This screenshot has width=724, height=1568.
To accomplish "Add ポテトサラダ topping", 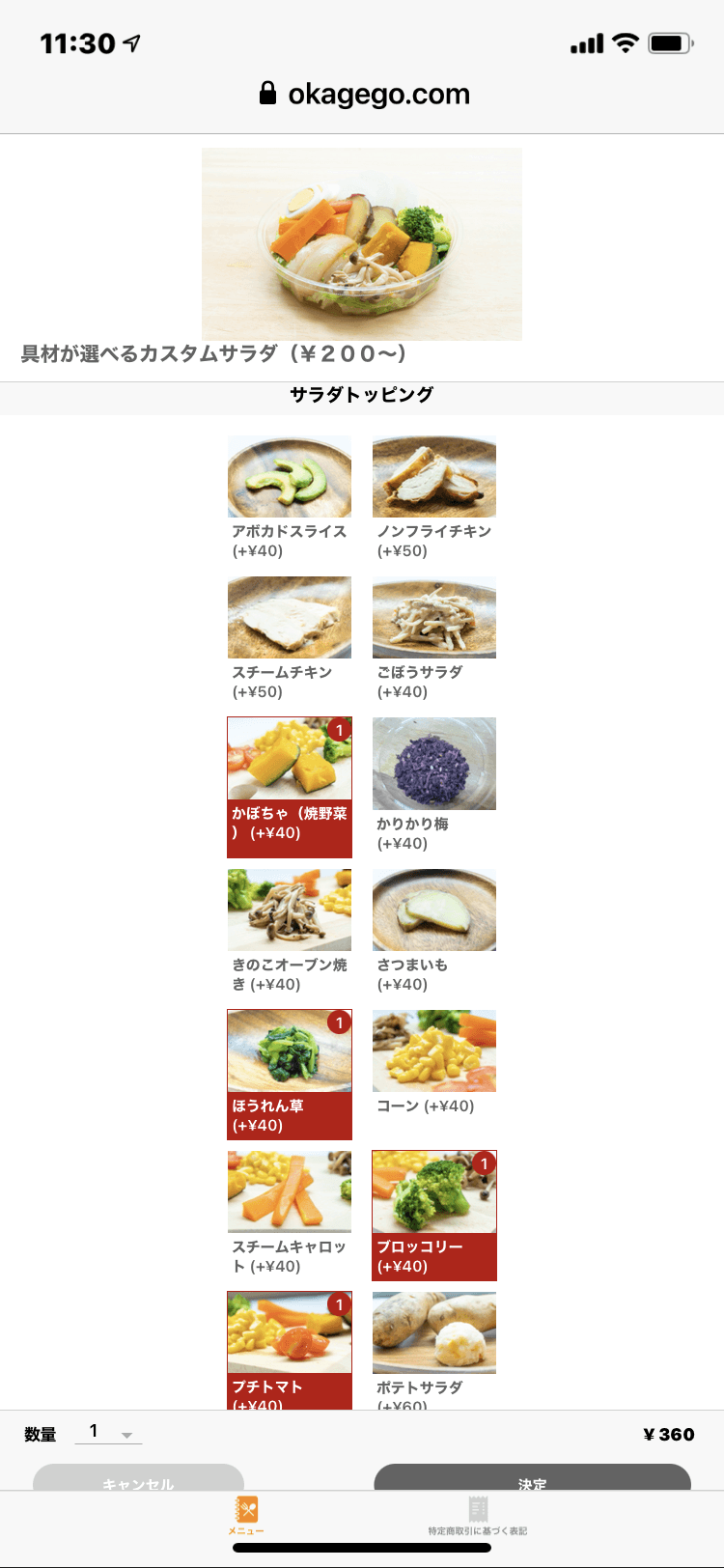I will (x=433, y=1334).
